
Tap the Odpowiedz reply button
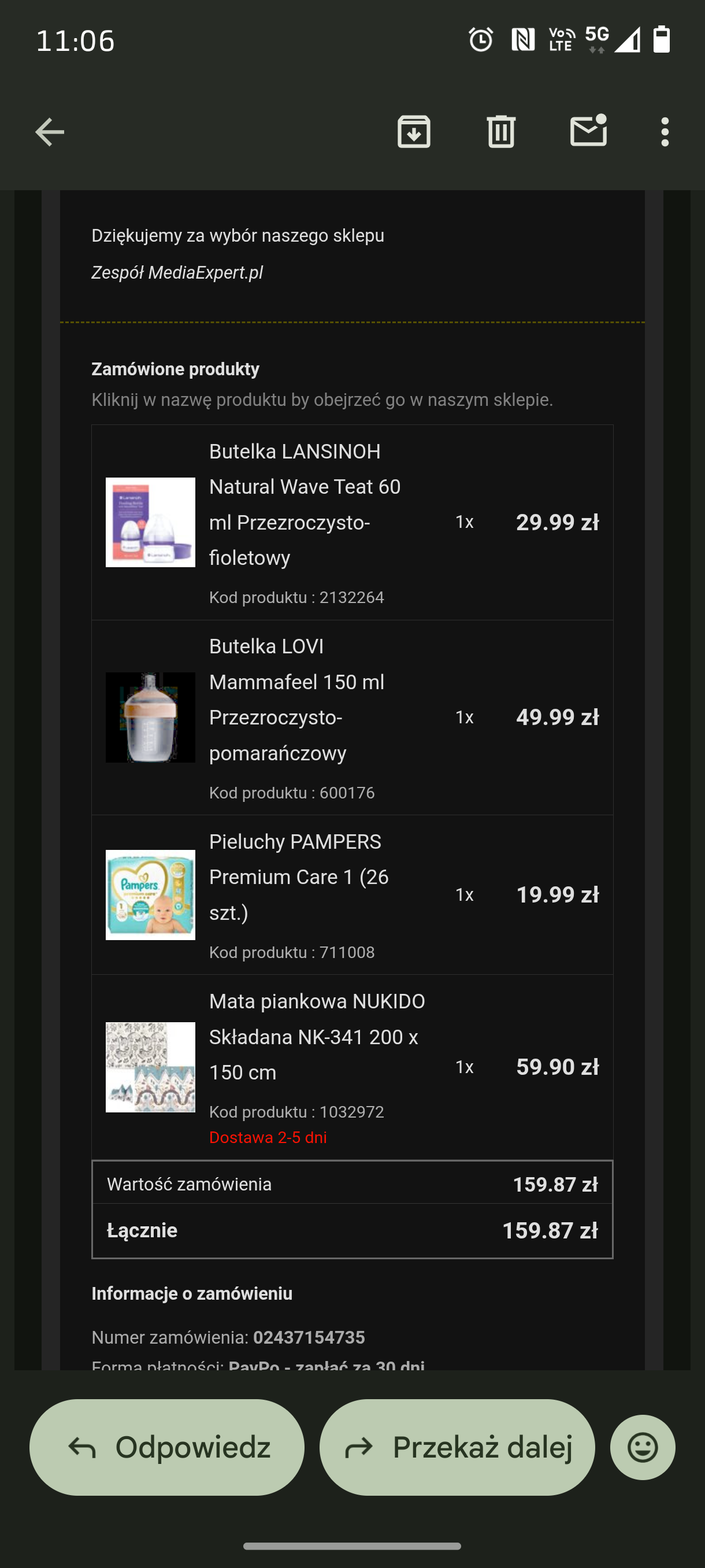(x=166, y=1447)
